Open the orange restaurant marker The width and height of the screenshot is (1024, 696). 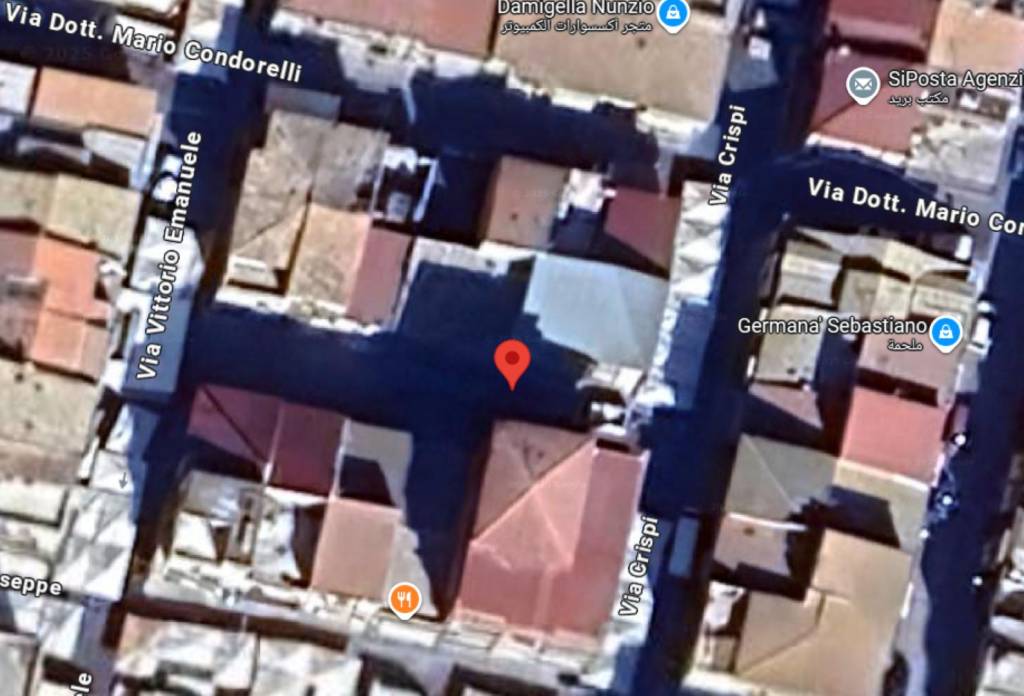(404, 600)
